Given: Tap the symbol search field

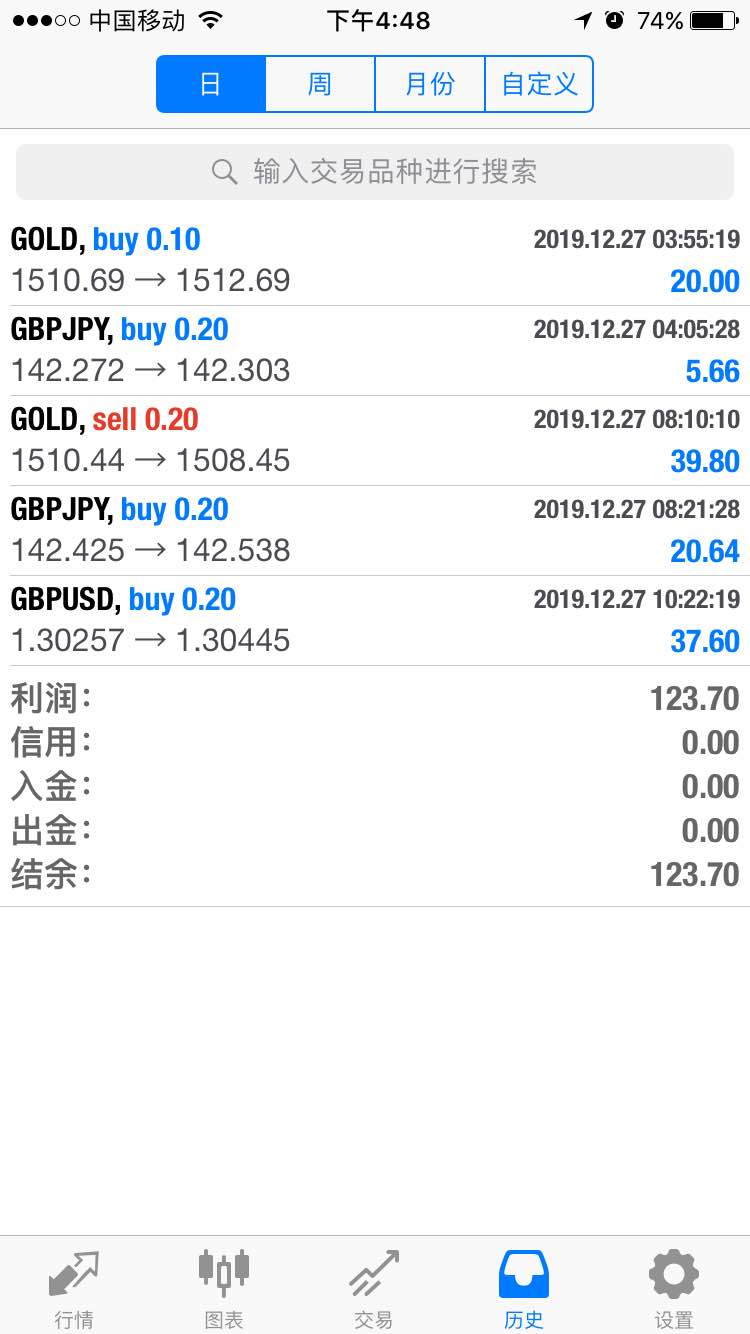Looking at the screenshot, I should point(375,172).
